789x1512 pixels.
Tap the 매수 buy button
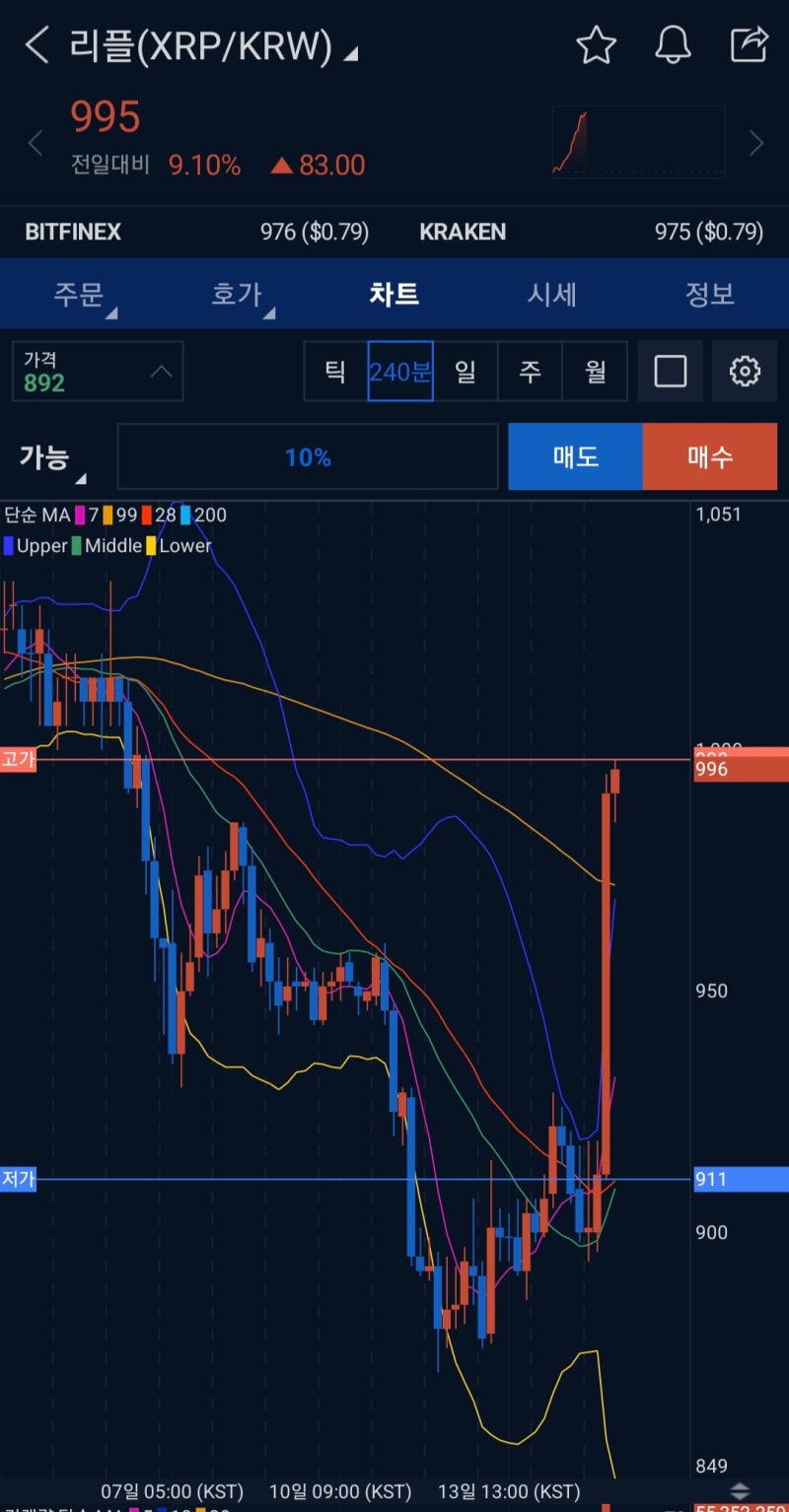709,456
